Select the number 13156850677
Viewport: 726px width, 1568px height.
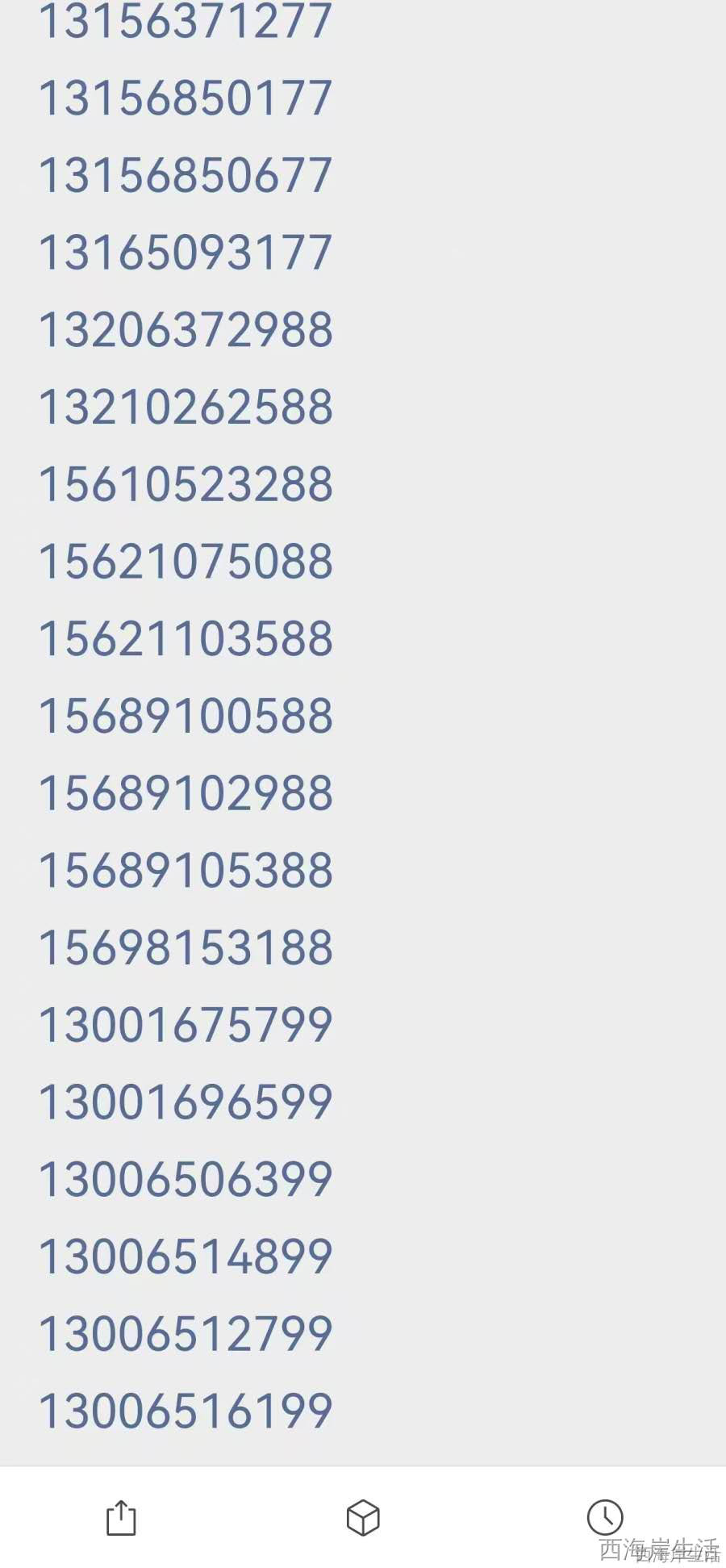(x=186, y=176)
